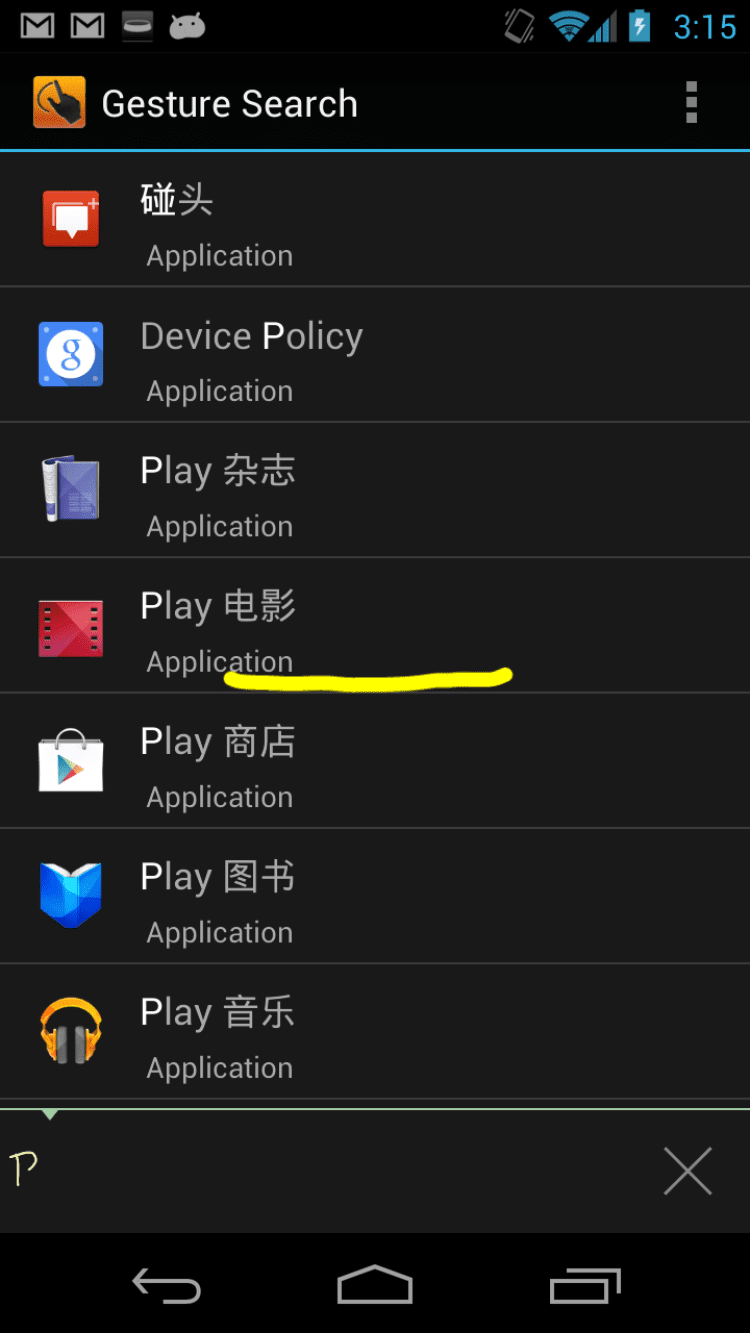Open the overflow menu
The image size is (750, 1333).
click(x=690, y=103)
